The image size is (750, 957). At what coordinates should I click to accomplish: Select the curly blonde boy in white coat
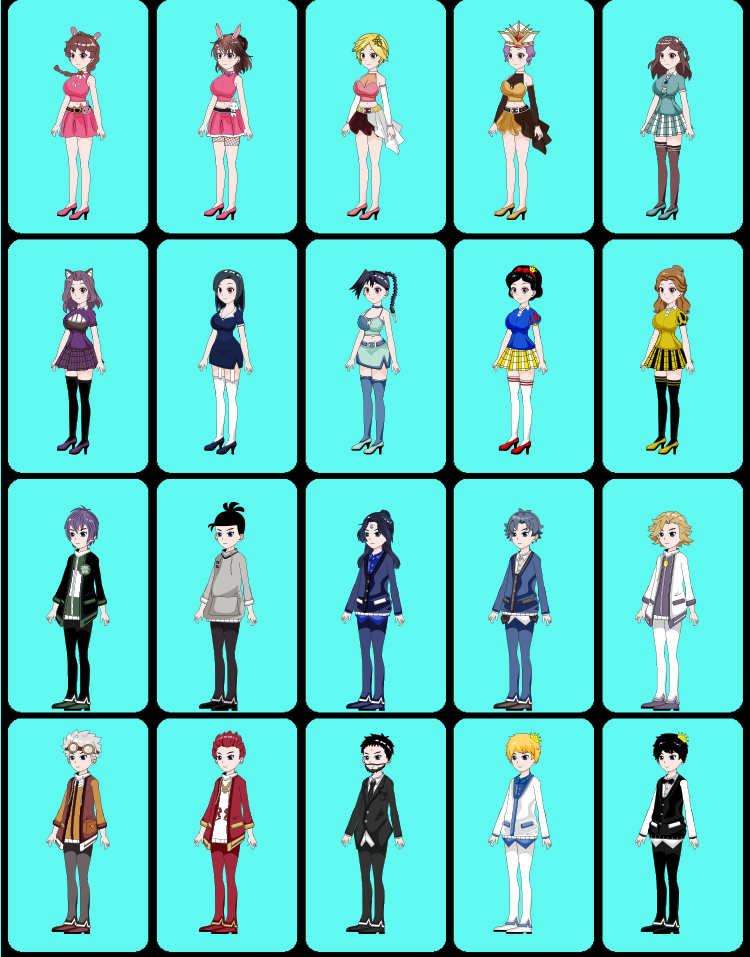(x=671, y=596)
